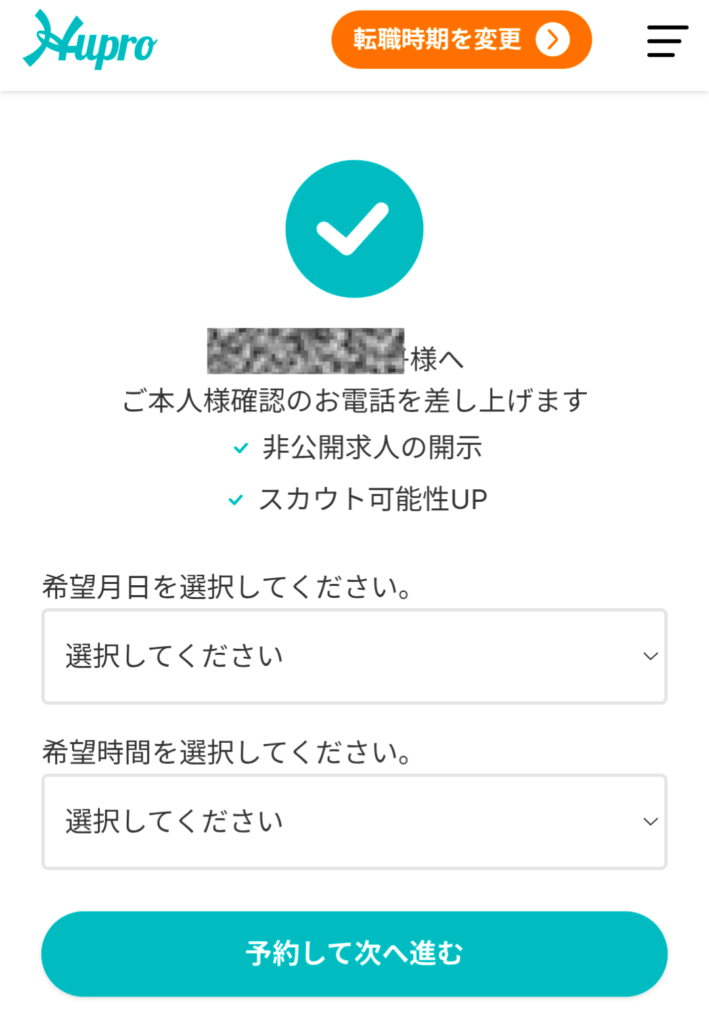
Task: Open the 希望月日 date dropdown
Action: tap(354, 656)
